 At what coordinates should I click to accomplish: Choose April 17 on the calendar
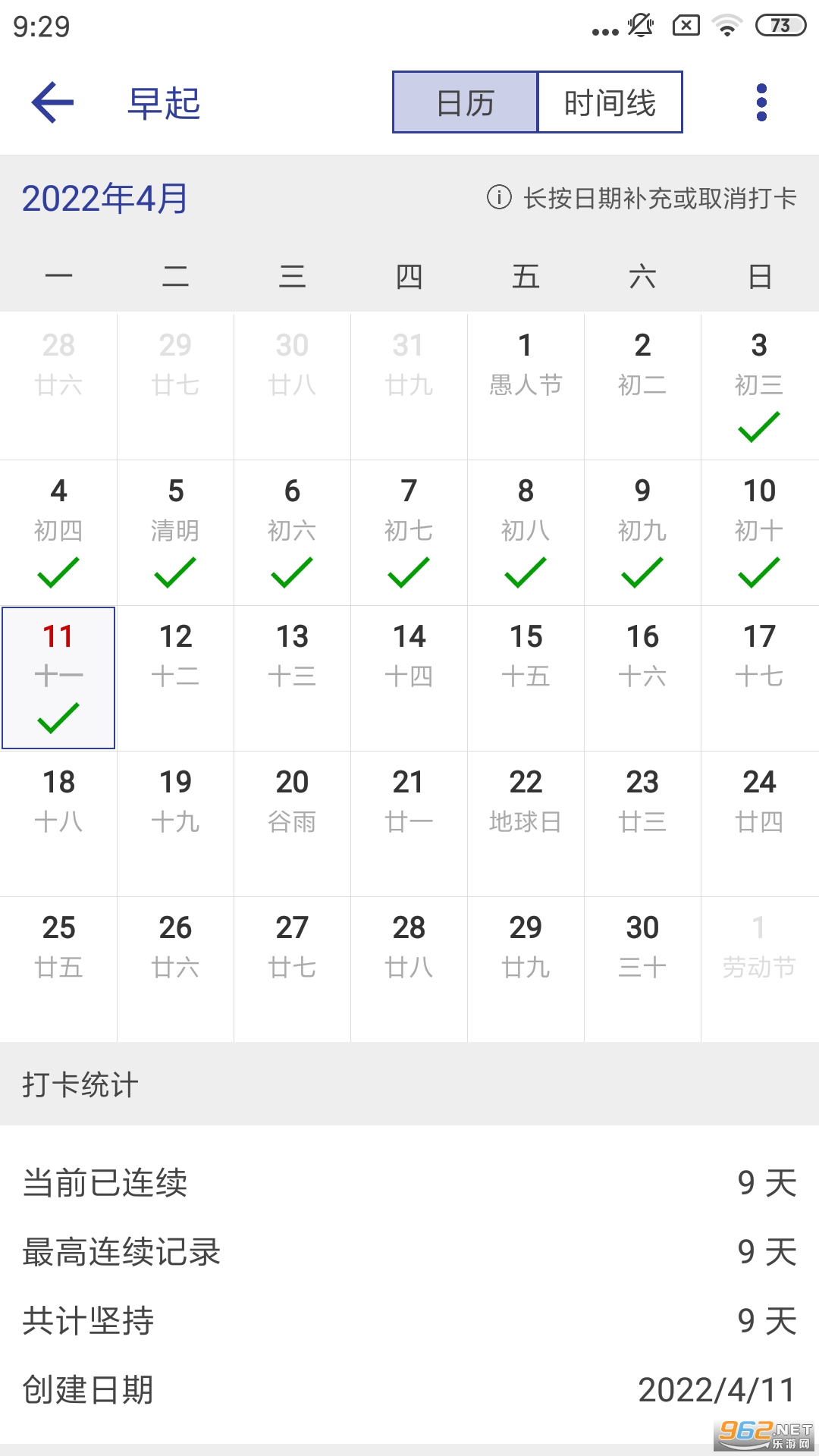[x=759, y=677]
